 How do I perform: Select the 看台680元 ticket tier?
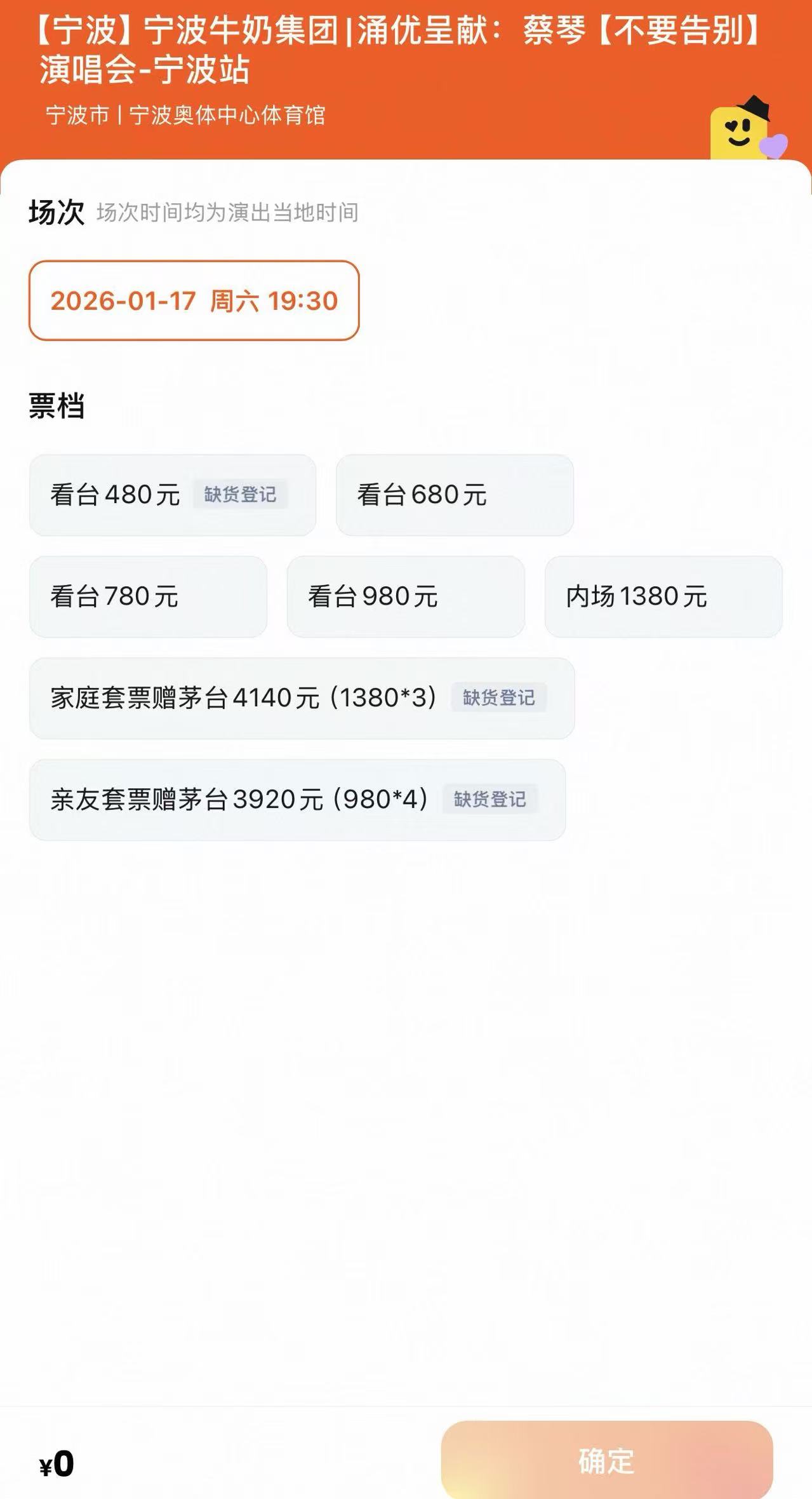[454, 495]
